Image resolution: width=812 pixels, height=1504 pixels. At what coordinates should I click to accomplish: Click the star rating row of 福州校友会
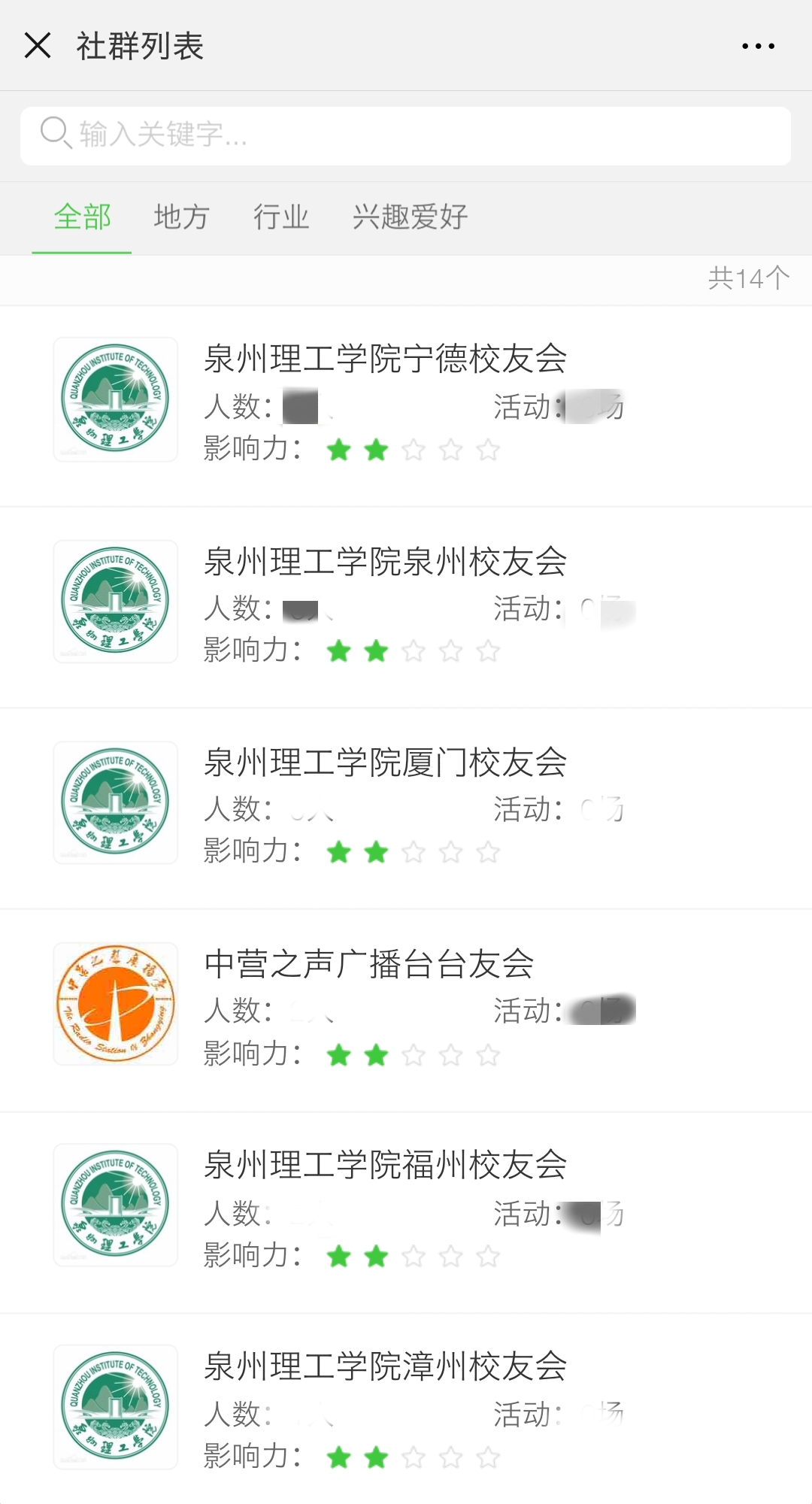pos(414,1256)
